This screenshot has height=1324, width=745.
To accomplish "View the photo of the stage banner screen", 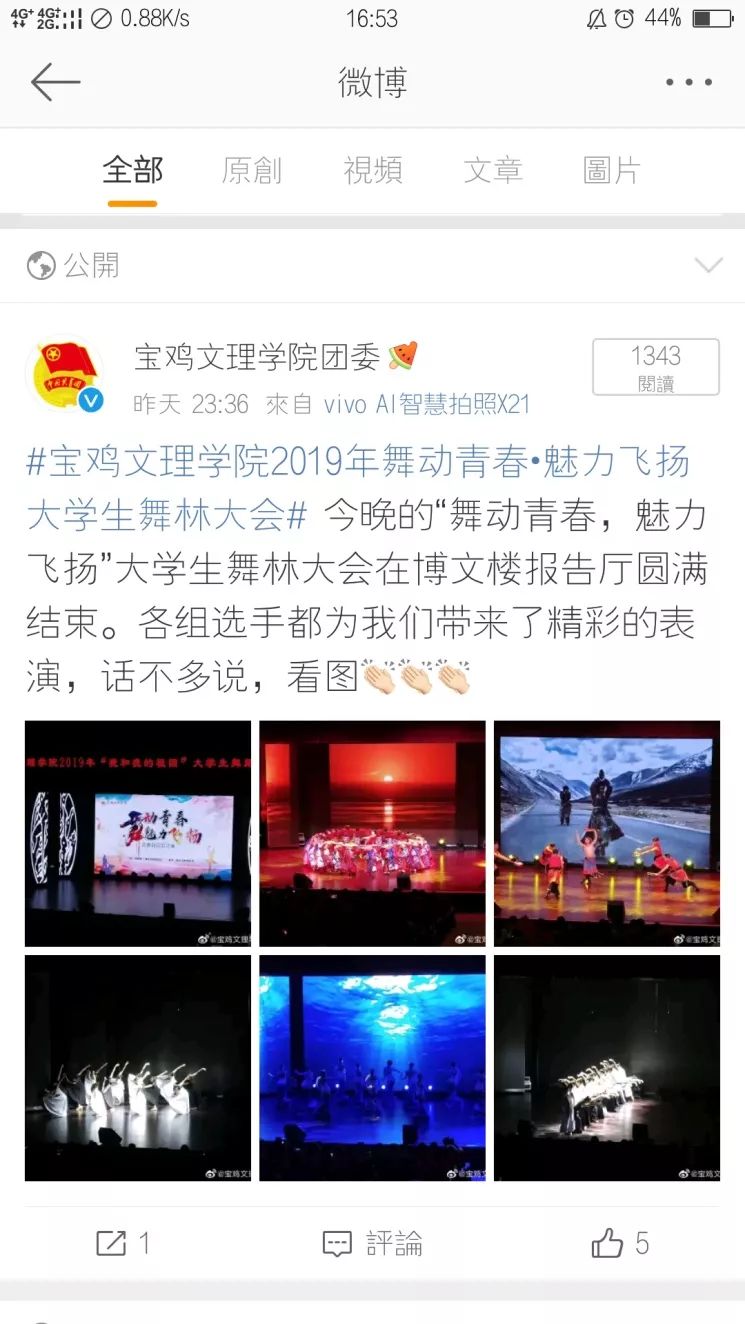I will (138, 833).
